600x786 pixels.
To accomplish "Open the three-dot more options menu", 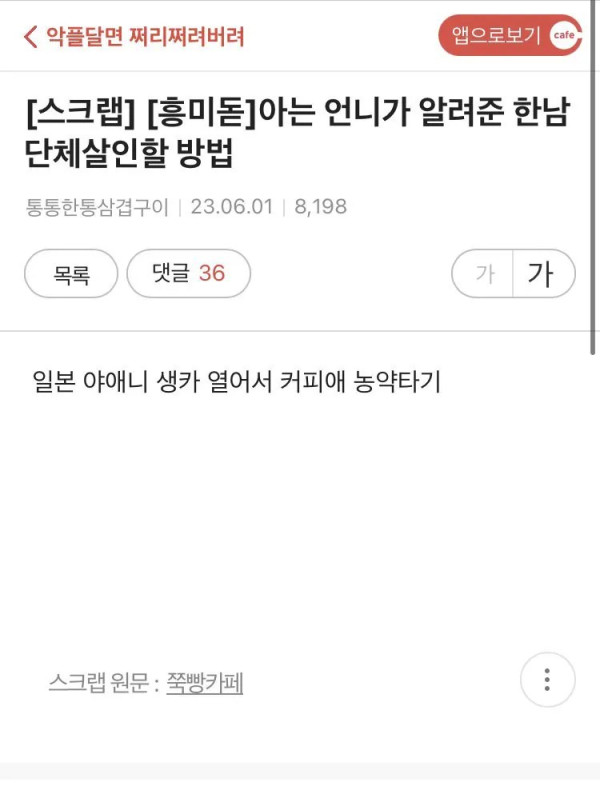I will [547, 680].
